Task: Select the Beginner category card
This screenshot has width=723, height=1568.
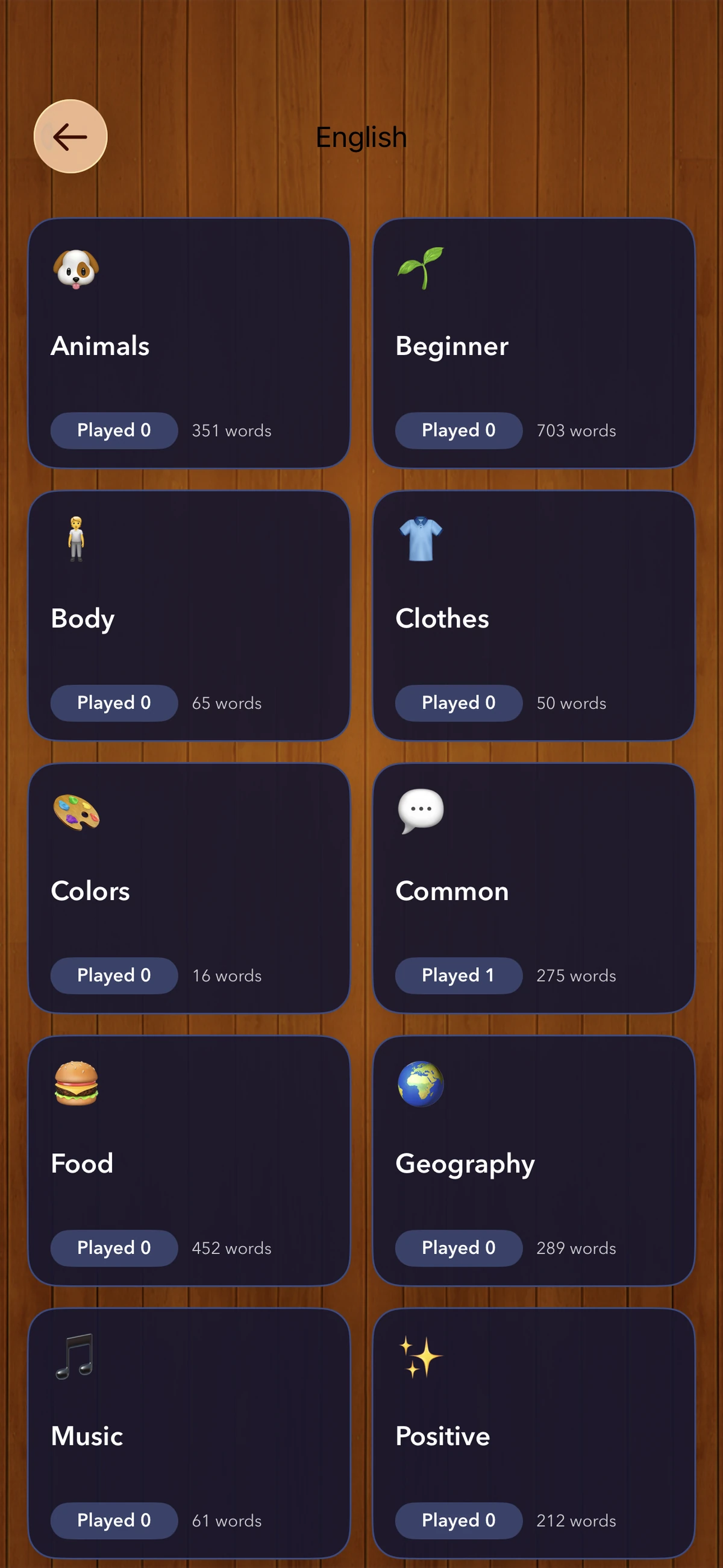Action: [533, 342]
